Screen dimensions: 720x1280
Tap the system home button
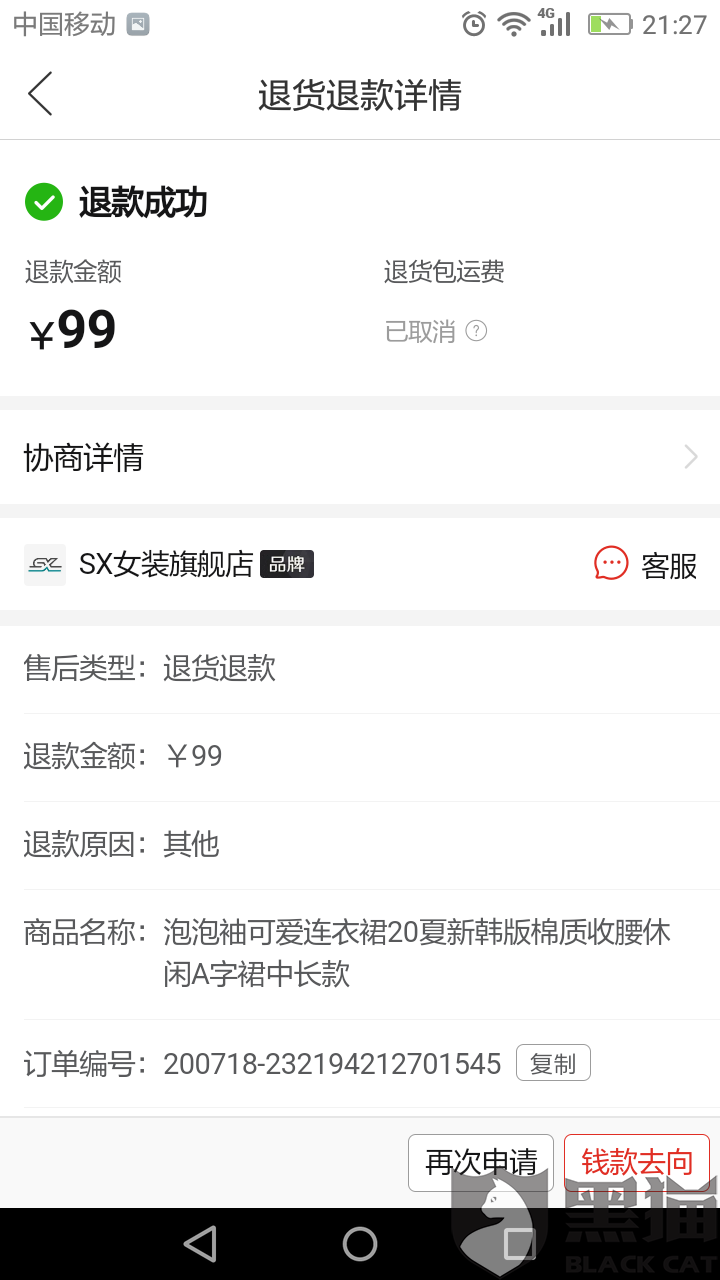click(360, 1244)
